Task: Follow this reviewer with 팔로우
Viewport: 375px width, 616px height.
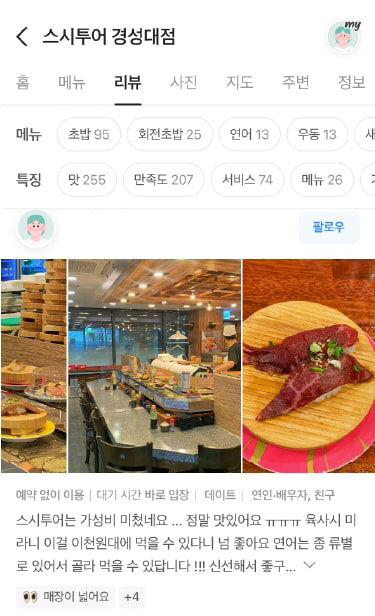Action: [x=329, y=227]
